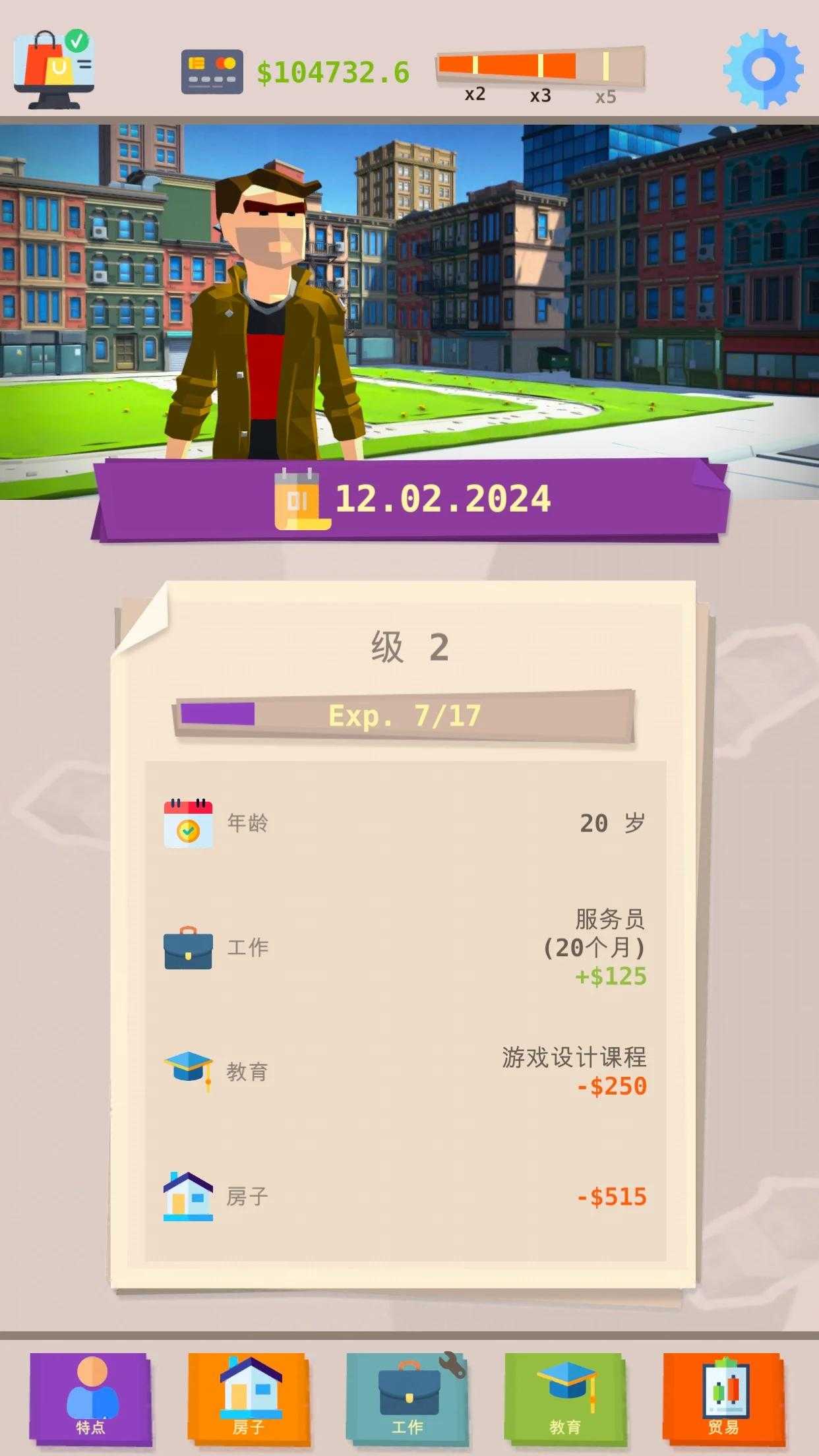This screenshot has width=819, height=1456.
Task: Tap the credit card money icon
Action: (x=212, y=72)
